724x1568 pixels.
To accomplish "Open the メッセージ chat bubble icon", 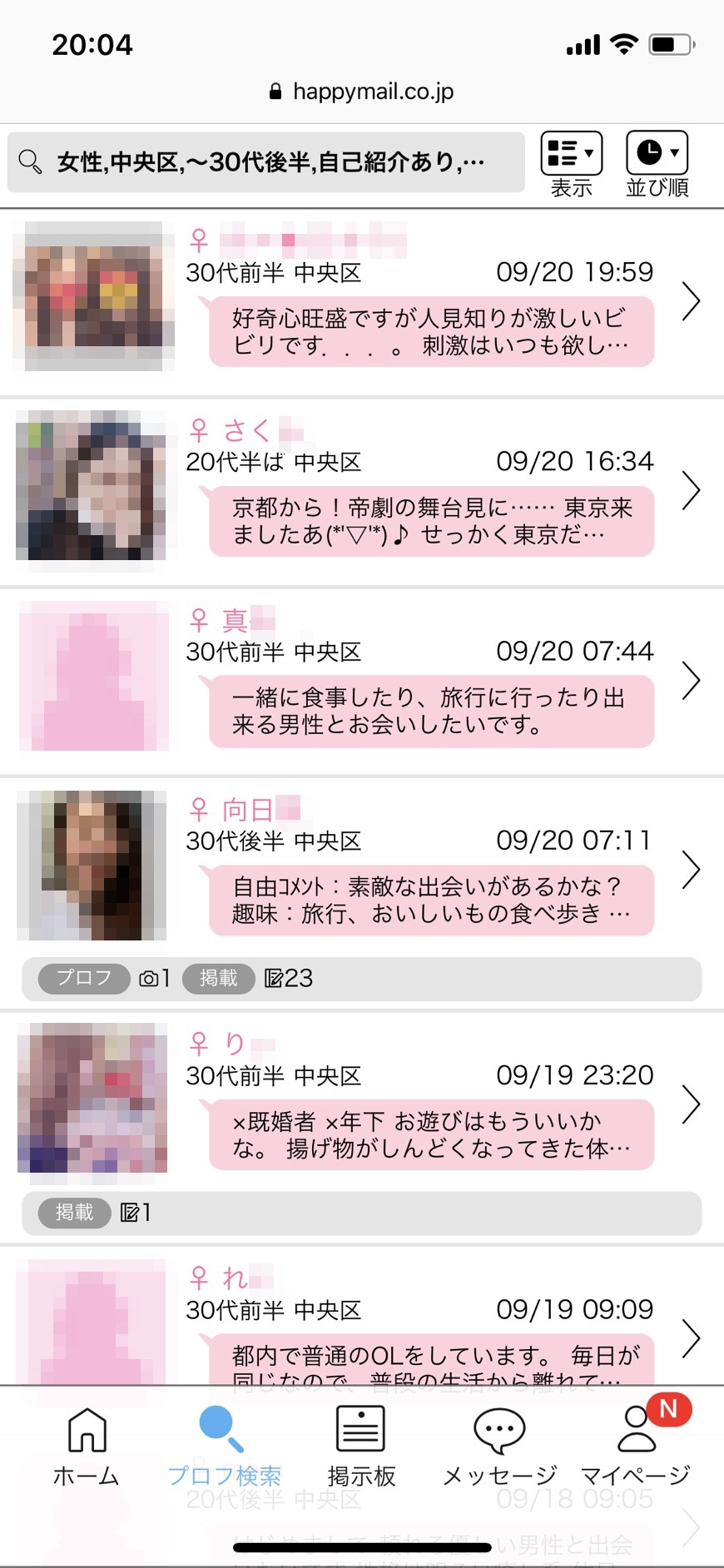I will (498, 1430).
